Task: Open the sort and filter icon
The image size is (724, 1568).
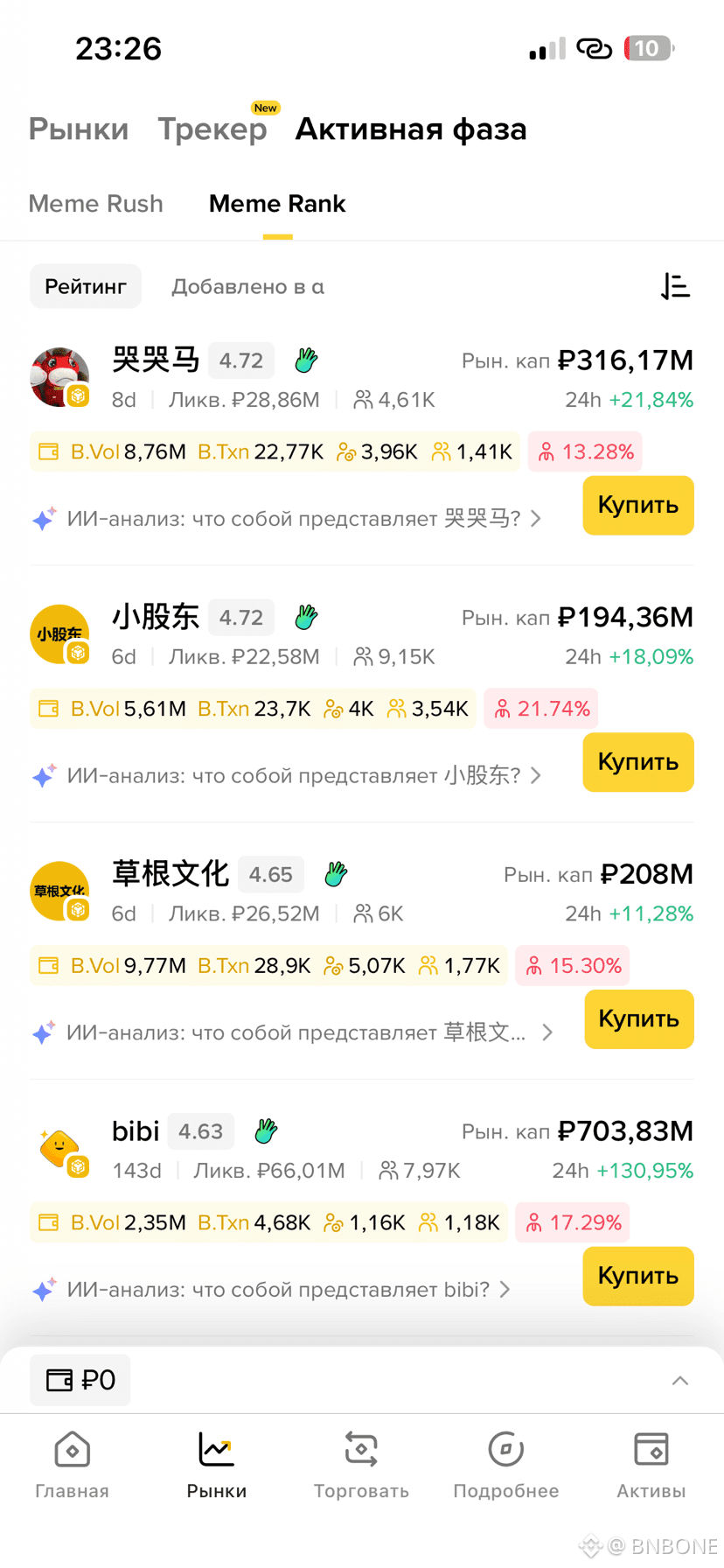Action: (675, 286)
